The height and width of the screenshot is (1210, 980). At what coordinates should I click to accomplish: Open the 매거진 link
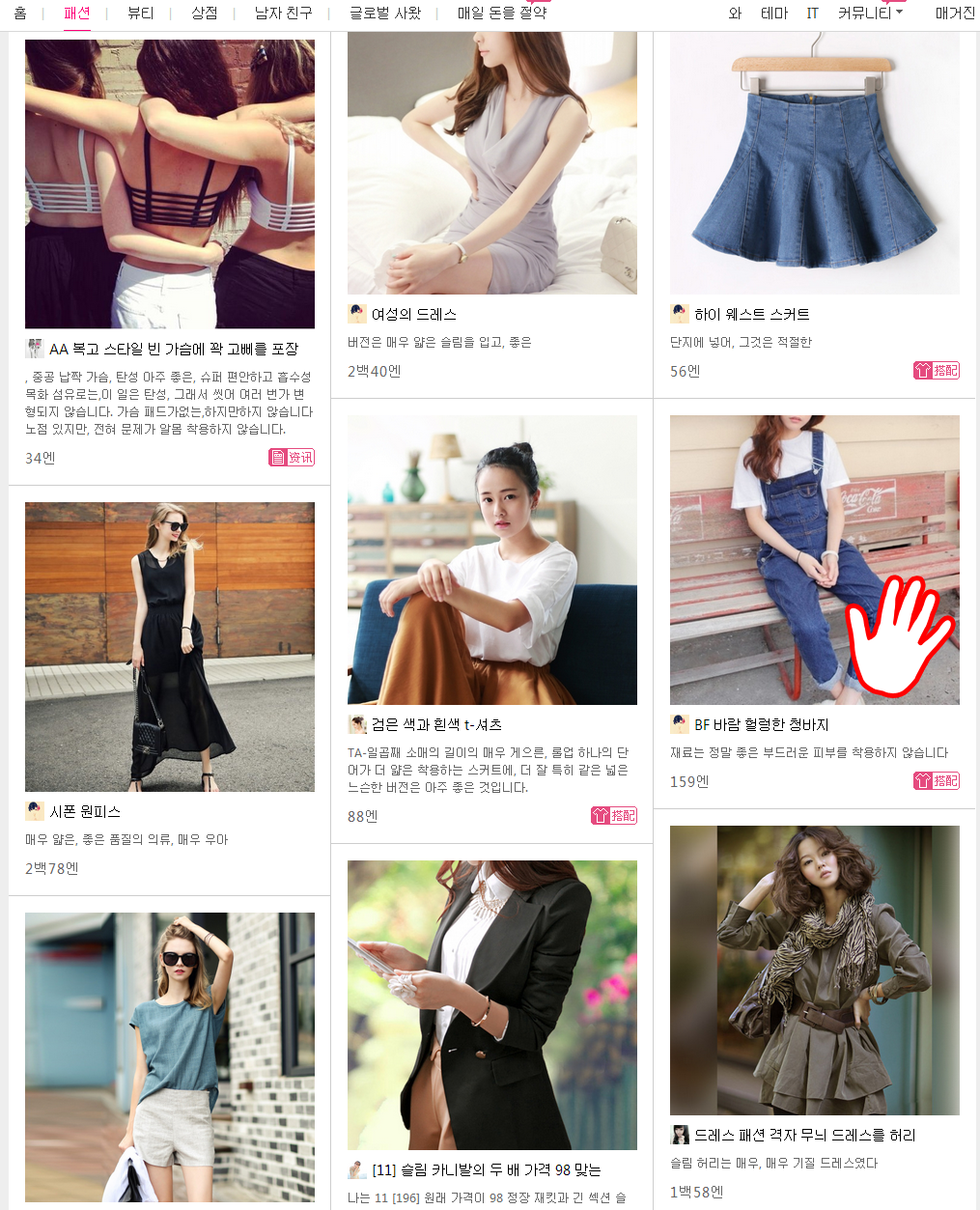[956, 13]
